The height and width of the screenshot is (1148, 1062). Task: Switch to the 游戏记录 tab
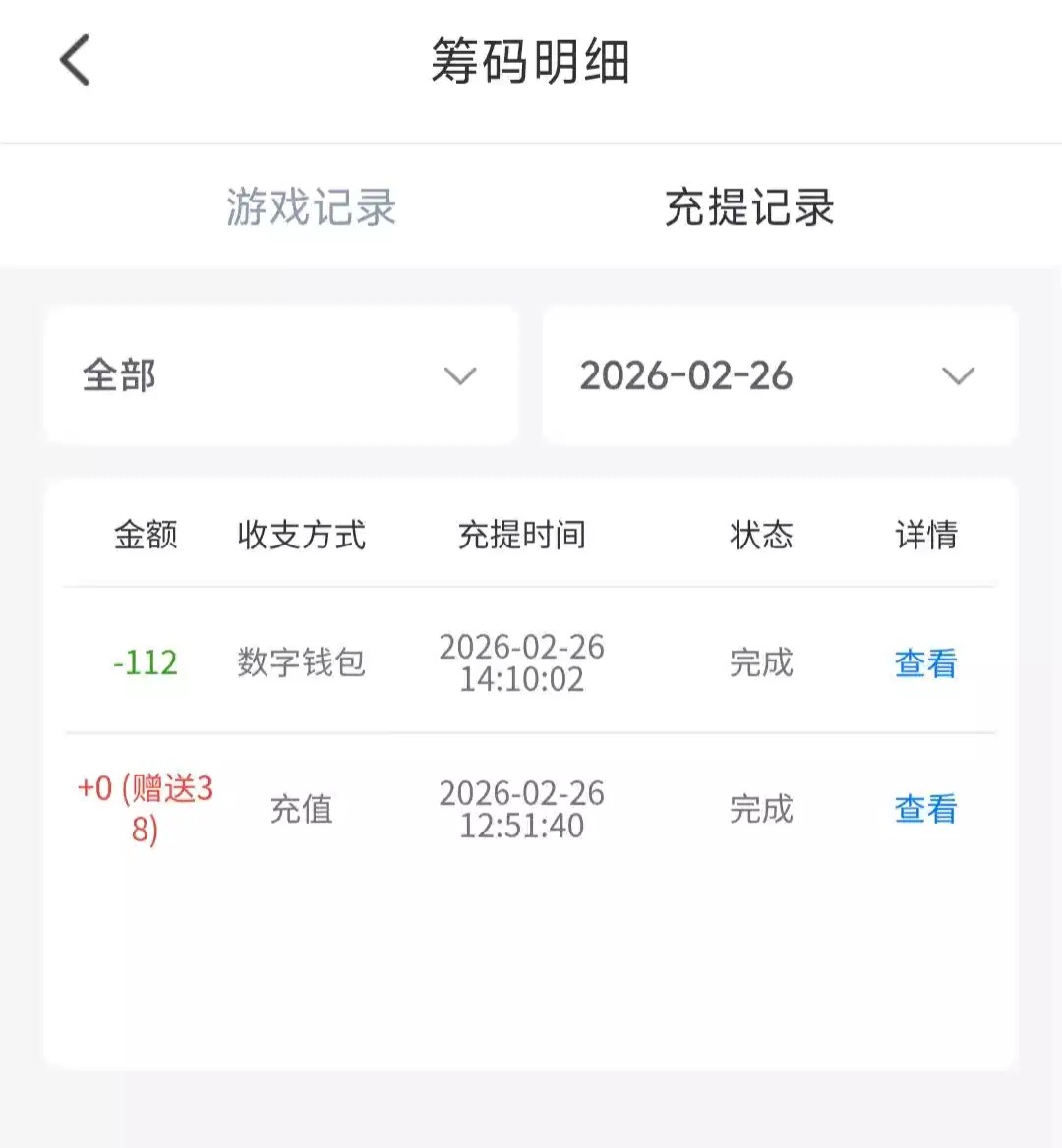point(311,207)
